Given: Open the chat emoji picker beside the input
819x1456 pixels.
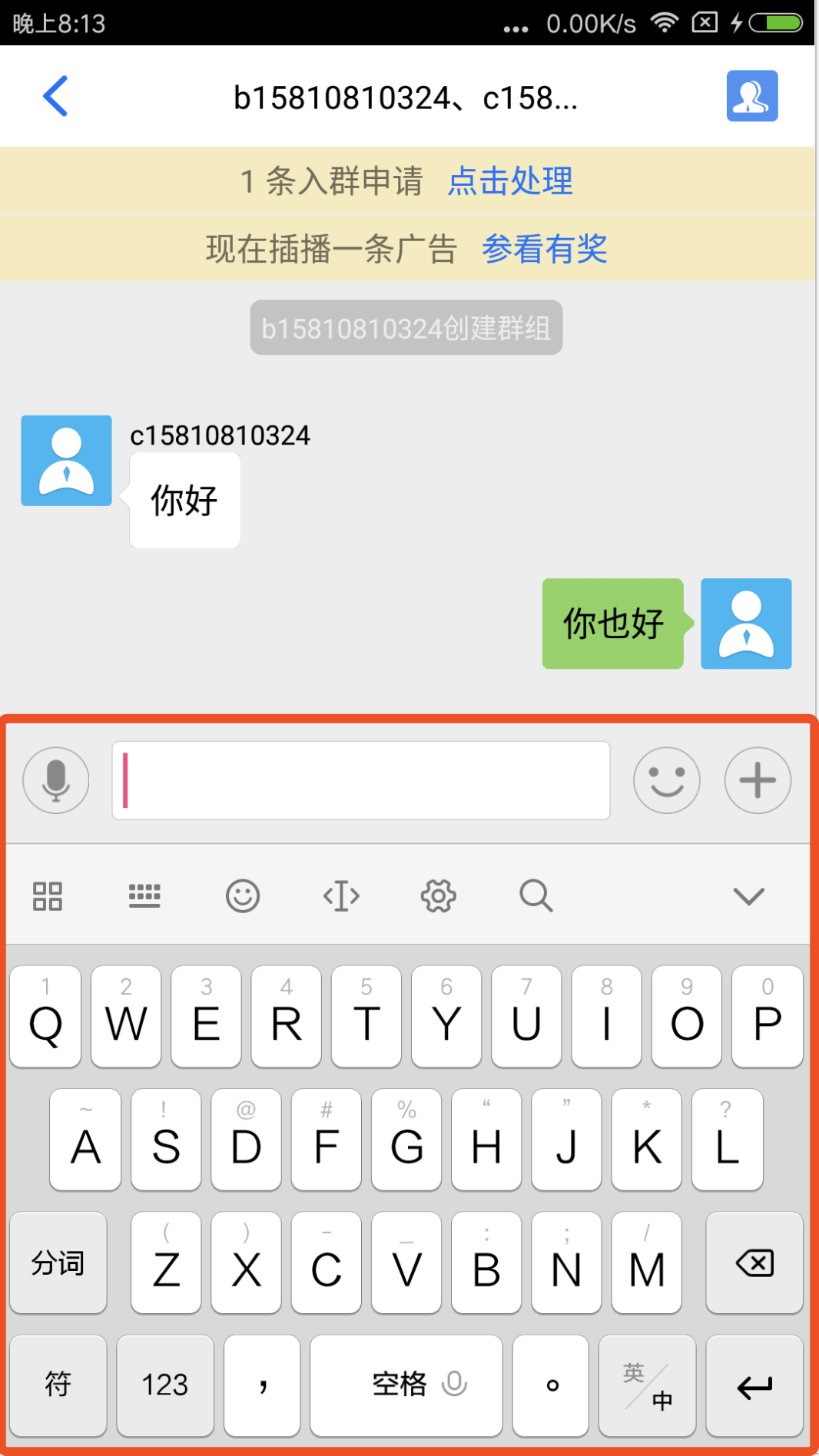Looking at the screenshot, I should pos(667,780).
